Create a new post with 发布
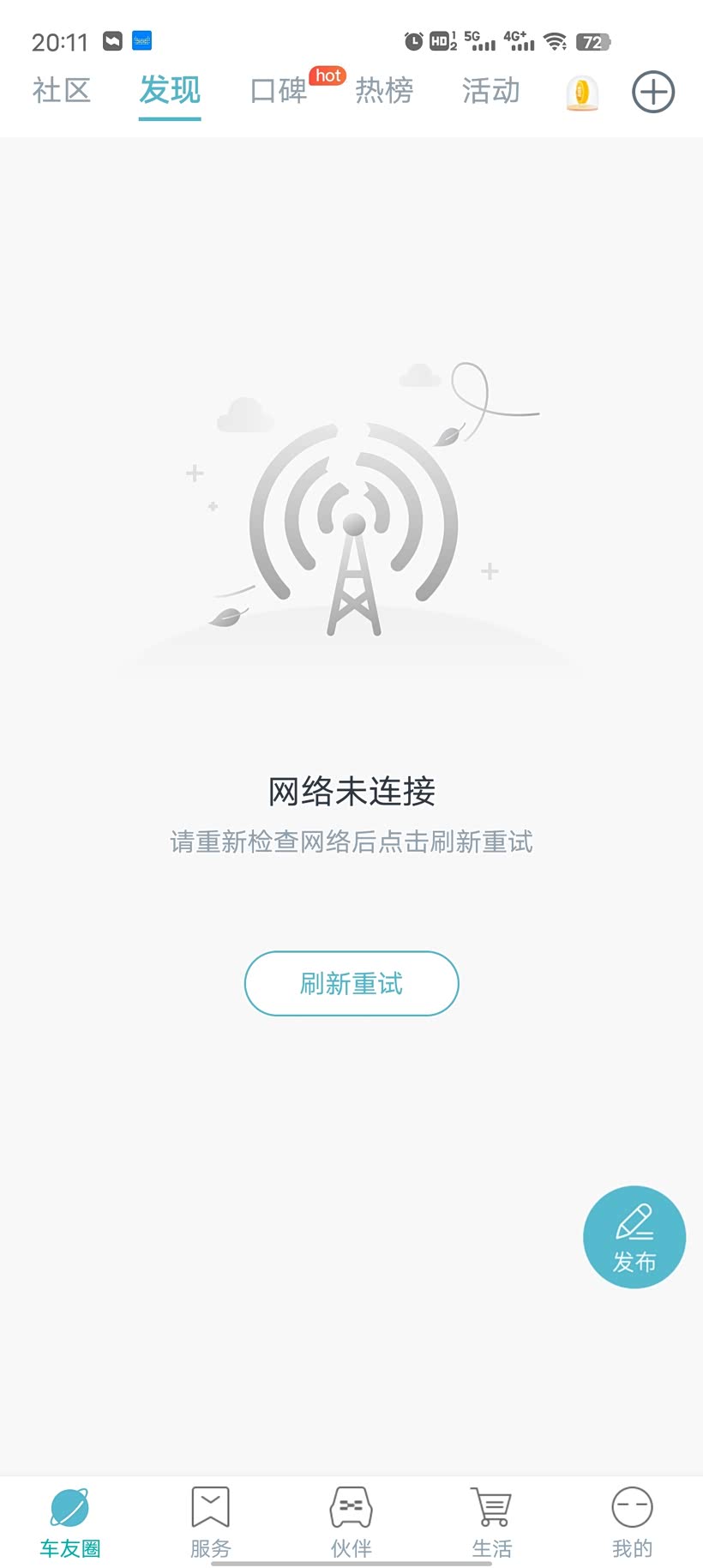 pyautogui.click(x=634, y=1237)
